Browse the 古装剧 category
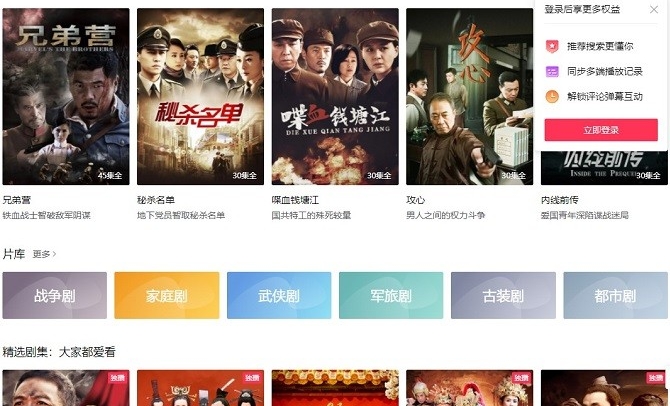The height and width of the screenshot is (406, 670). (x=503, y=296)
